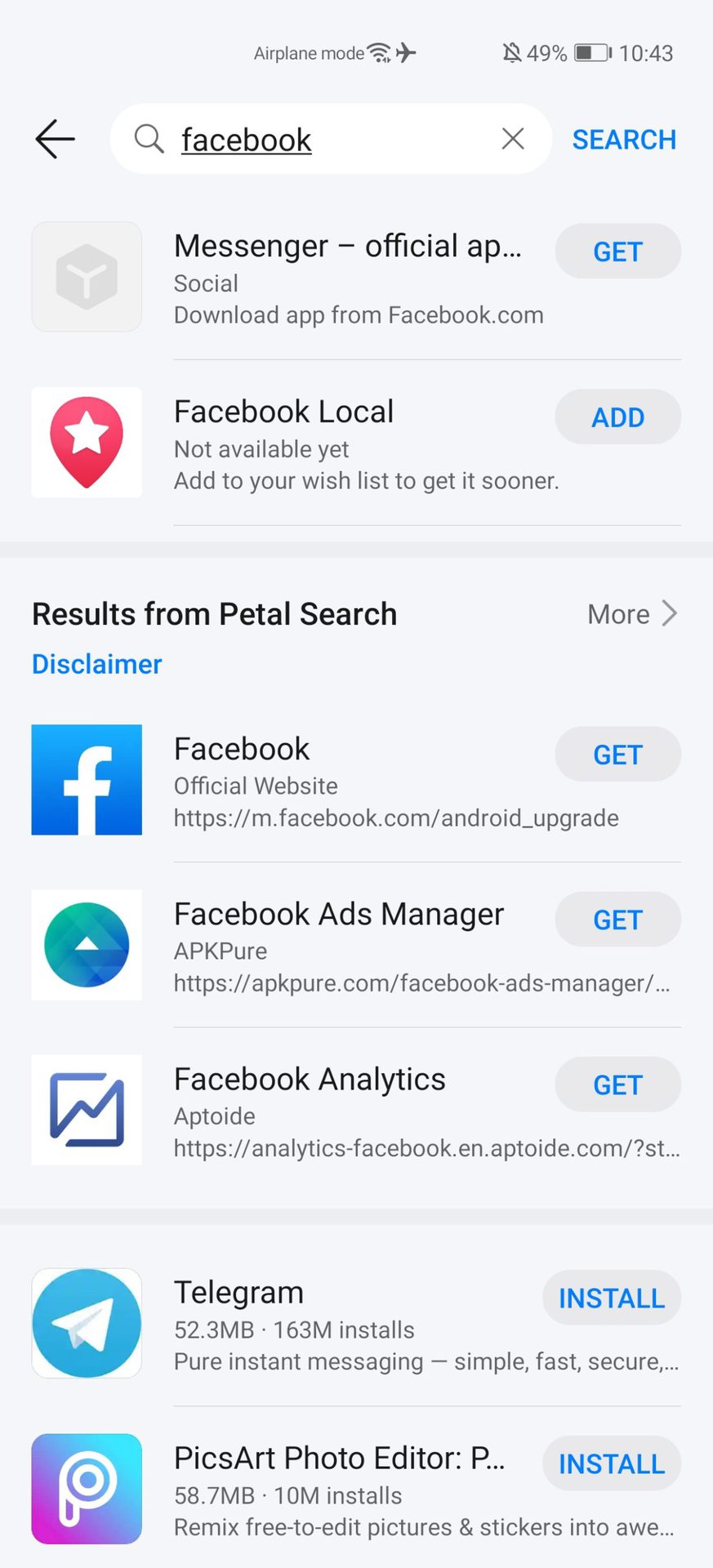713x1568 pixels.
Task: Get the Messenger official app
Action: [617, 252]
